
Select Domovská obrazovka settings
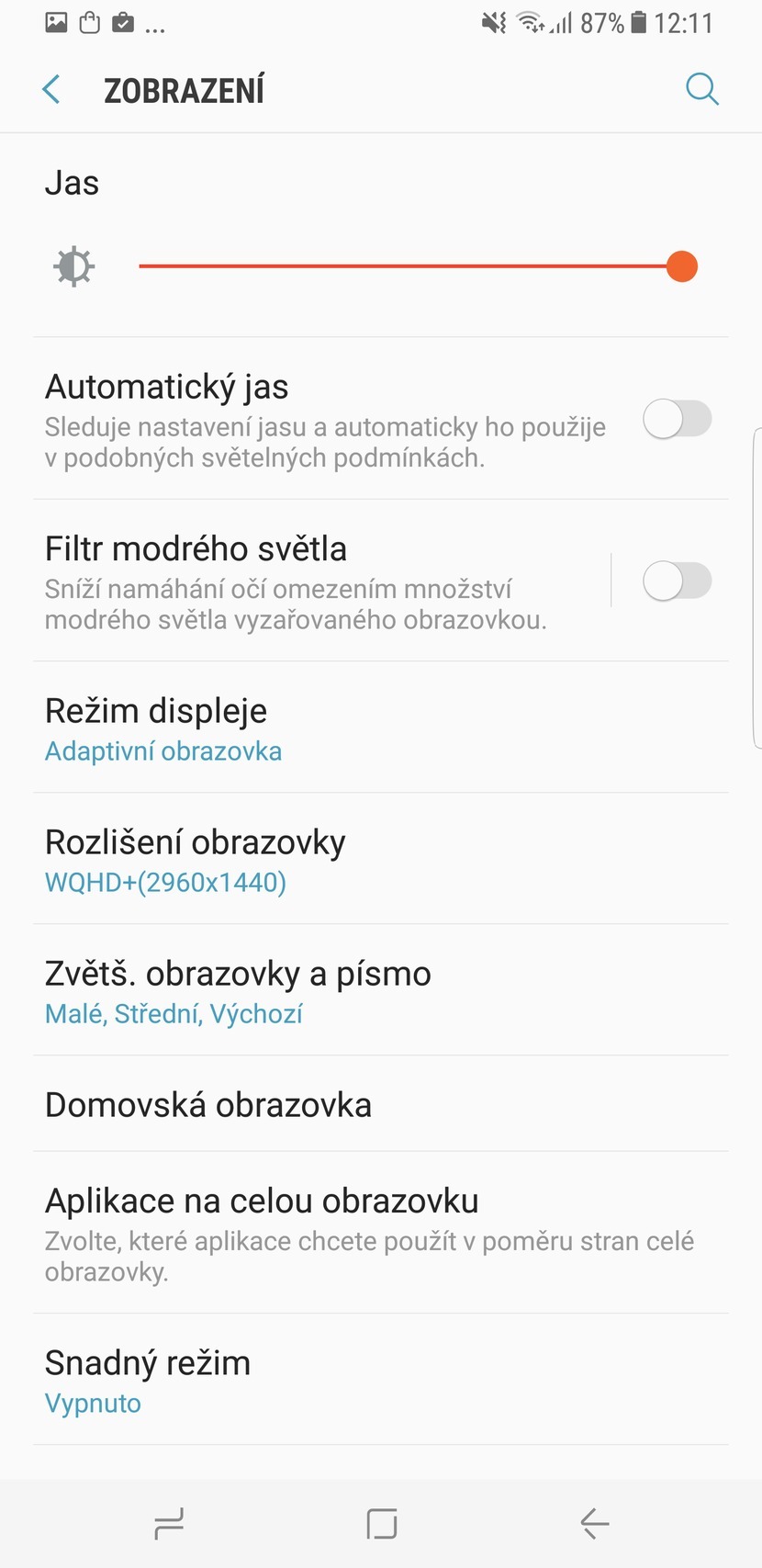click(x=207, y=1105)
